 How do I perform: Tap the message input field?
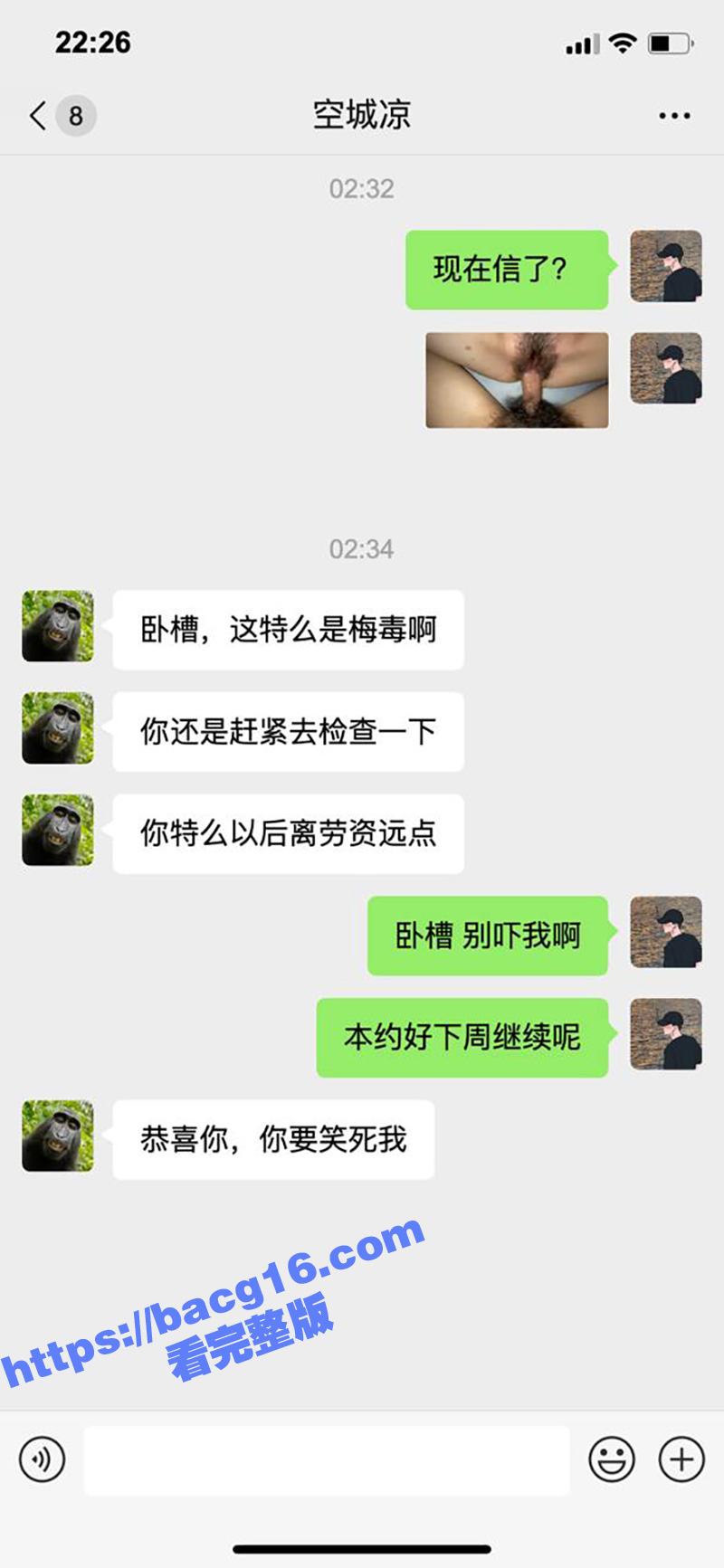pos(326,1459)
